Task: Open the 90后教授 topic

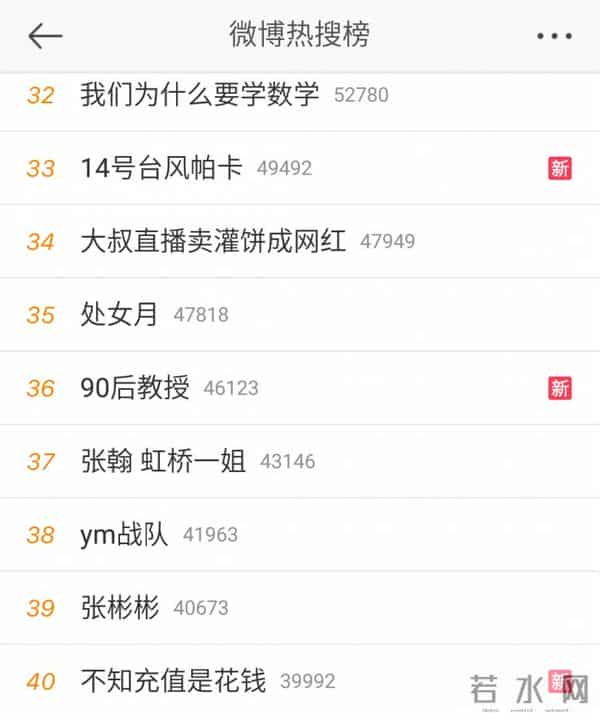Action: tap(135, 387)
